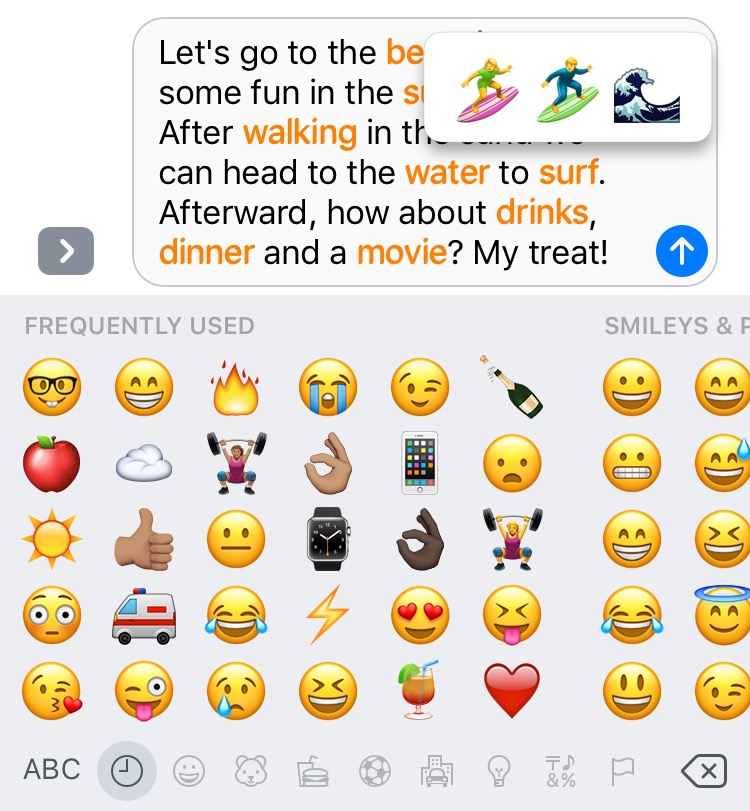Send the message with the blue arrow

click(x=682, y=251)
